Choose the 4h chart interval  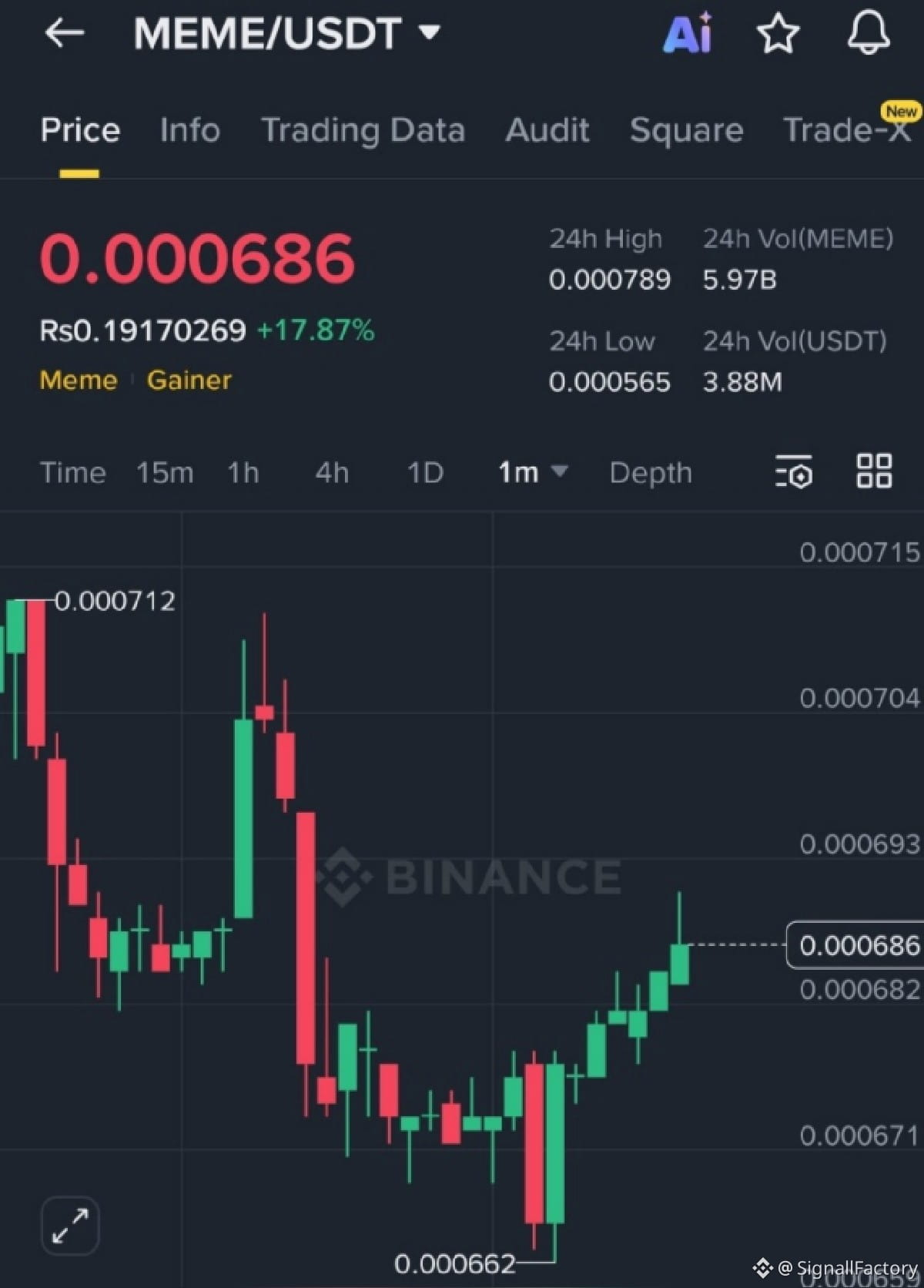coord(332,472)
